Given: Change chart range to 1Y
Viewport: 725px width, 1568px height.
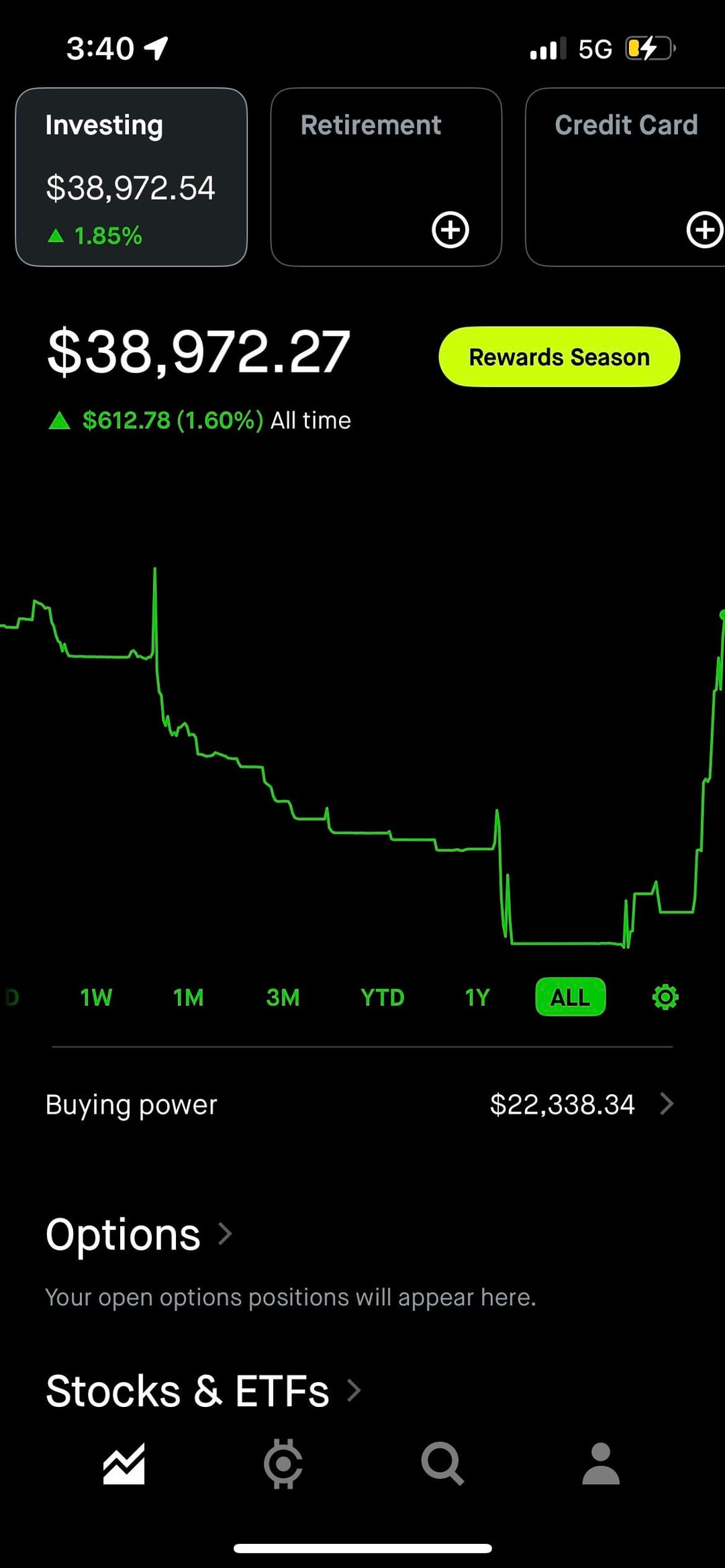Looking at the screenshot, I should click(477, 998).
